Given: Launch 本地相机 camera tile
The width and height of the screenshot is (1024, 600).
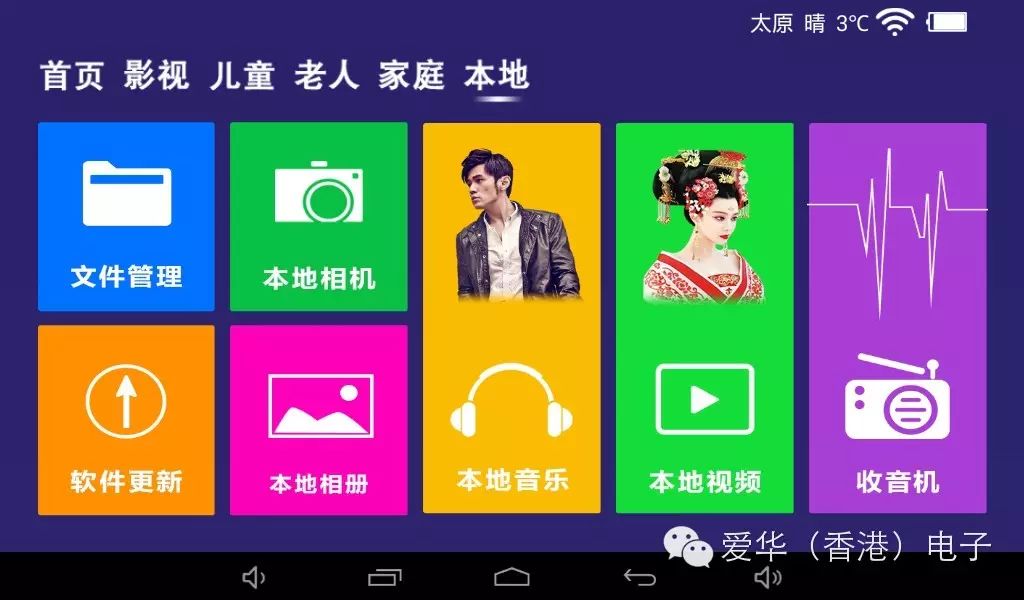Looking at the screenshot, I should (318, 217).
